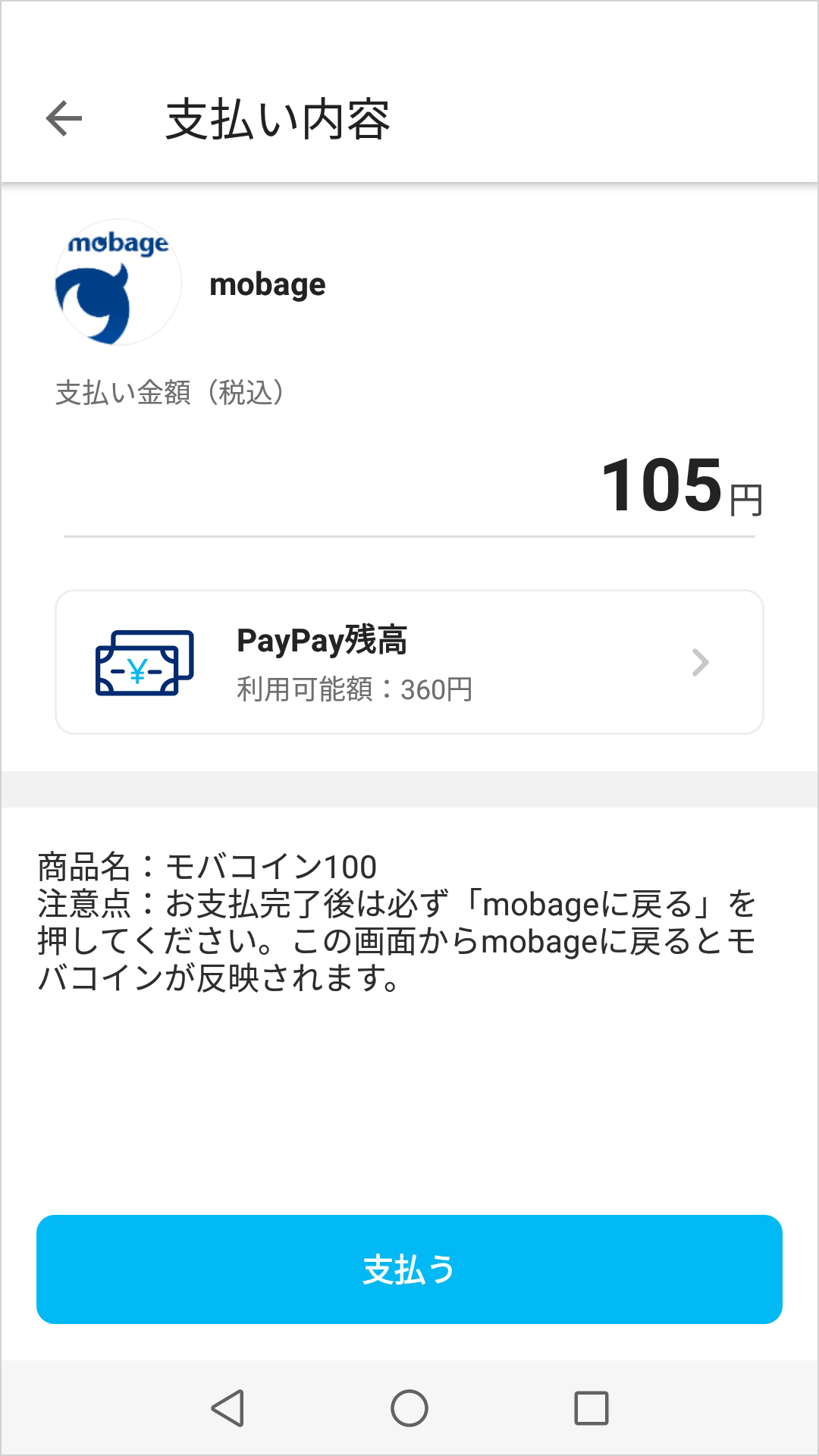This screenshot has width=819, height=1456.
Task: Open the PayPay残高 payment method row
Action: pos(409,662)
